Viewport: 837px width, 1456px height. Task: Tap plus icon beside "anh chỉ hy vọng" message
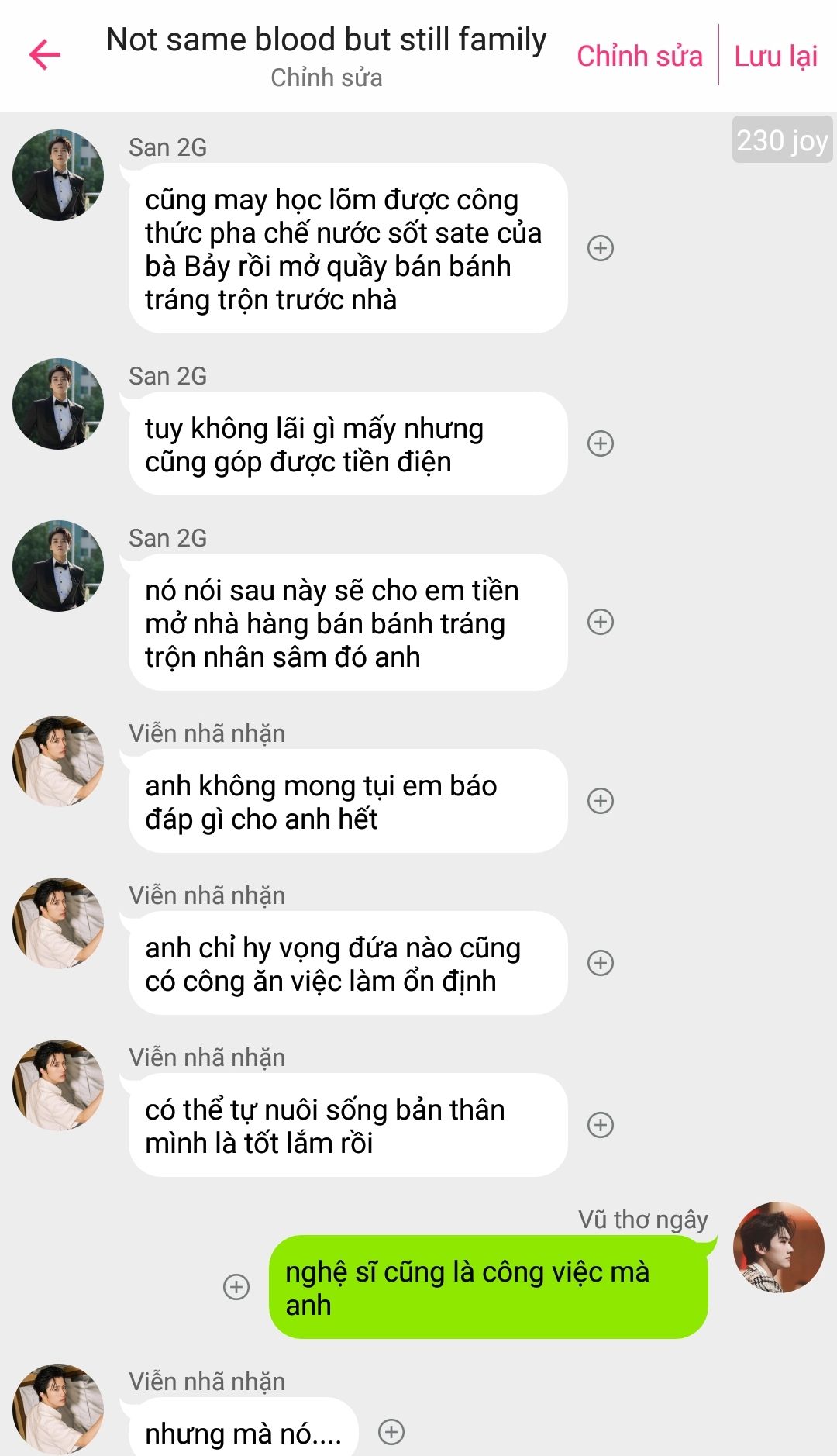point(601,963)
